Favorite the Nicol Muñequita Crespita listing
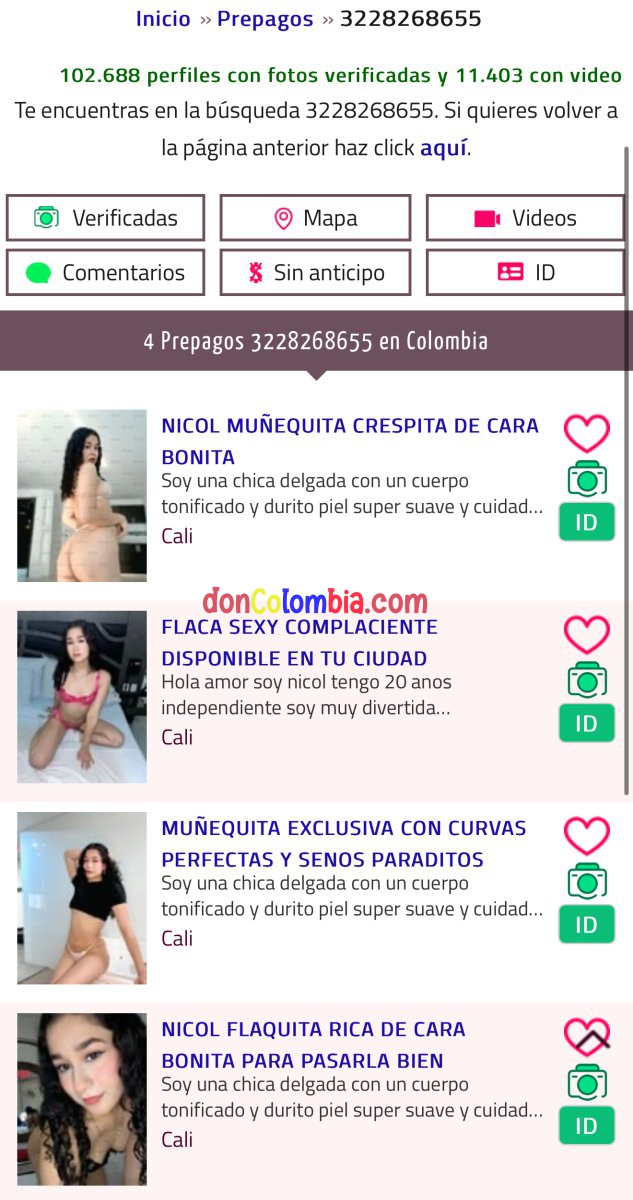 pos(587,433)
